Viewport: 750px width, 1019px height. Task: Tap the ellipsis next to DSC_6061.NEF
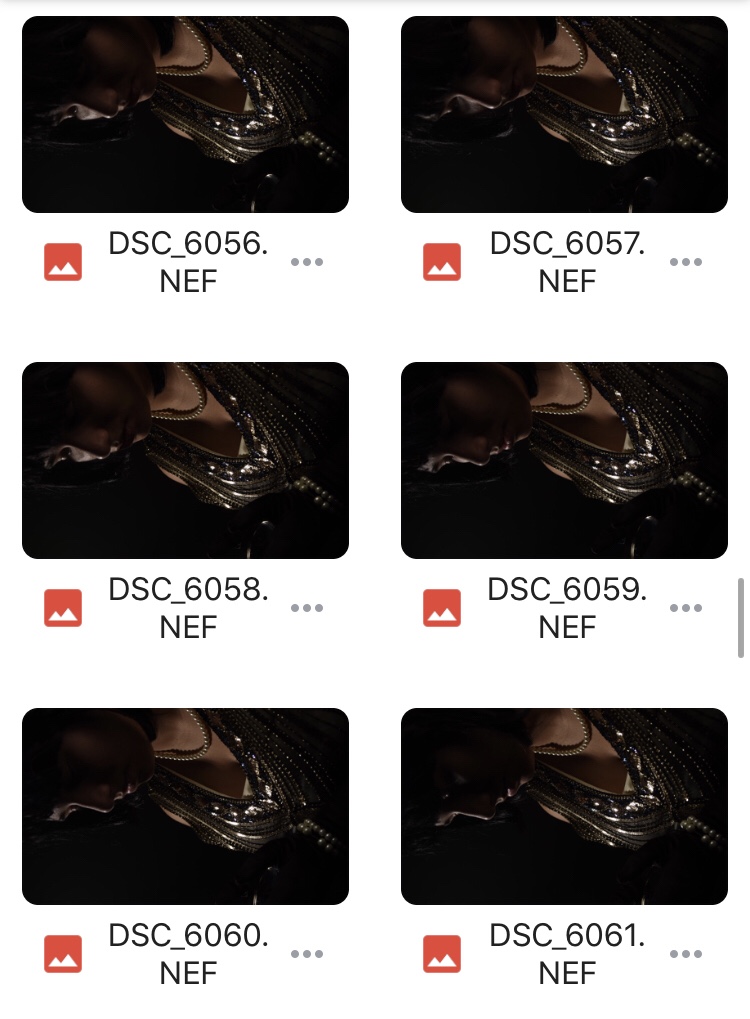(x=686, y=954)
